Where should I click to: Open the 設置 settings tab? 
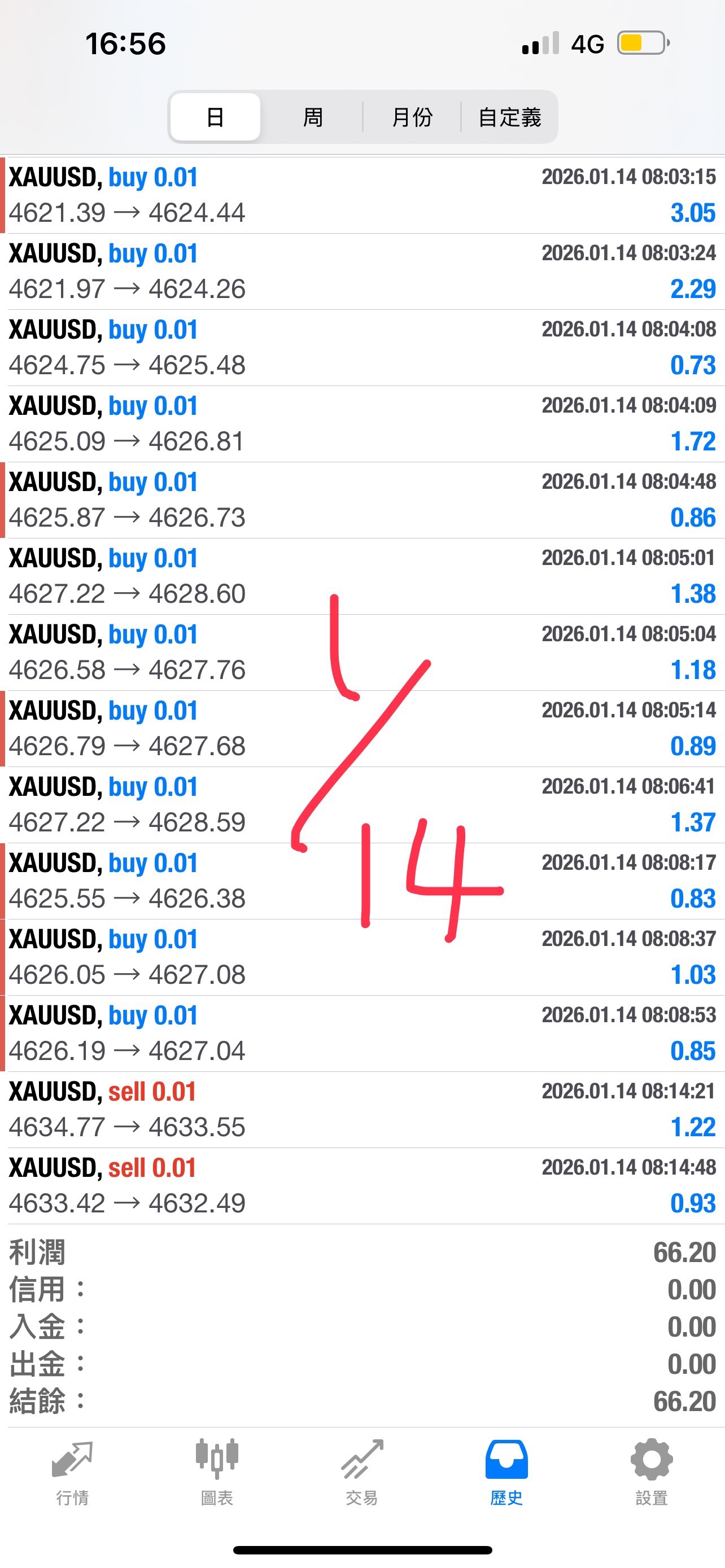coord(650,1472)
